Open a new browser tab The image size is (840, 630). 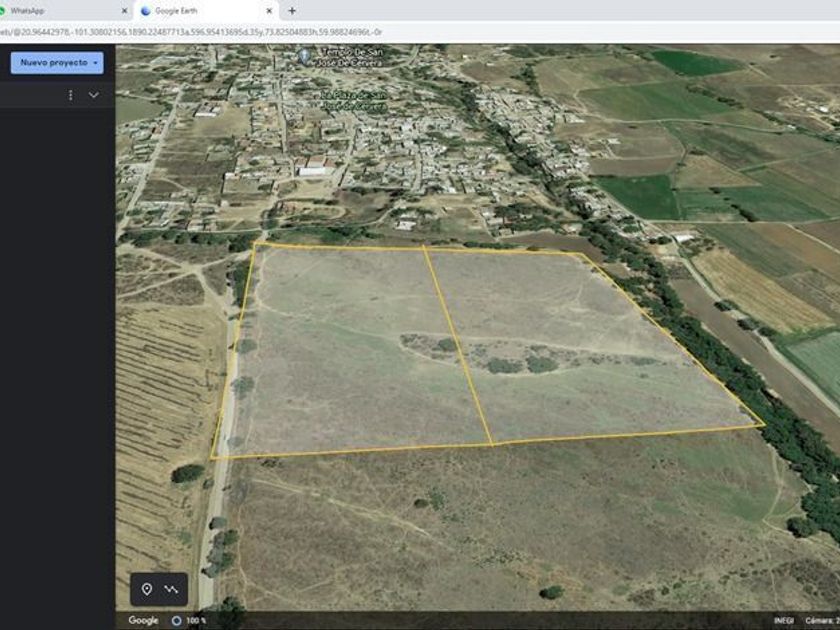pyautogui.click(x=292, y=11)
